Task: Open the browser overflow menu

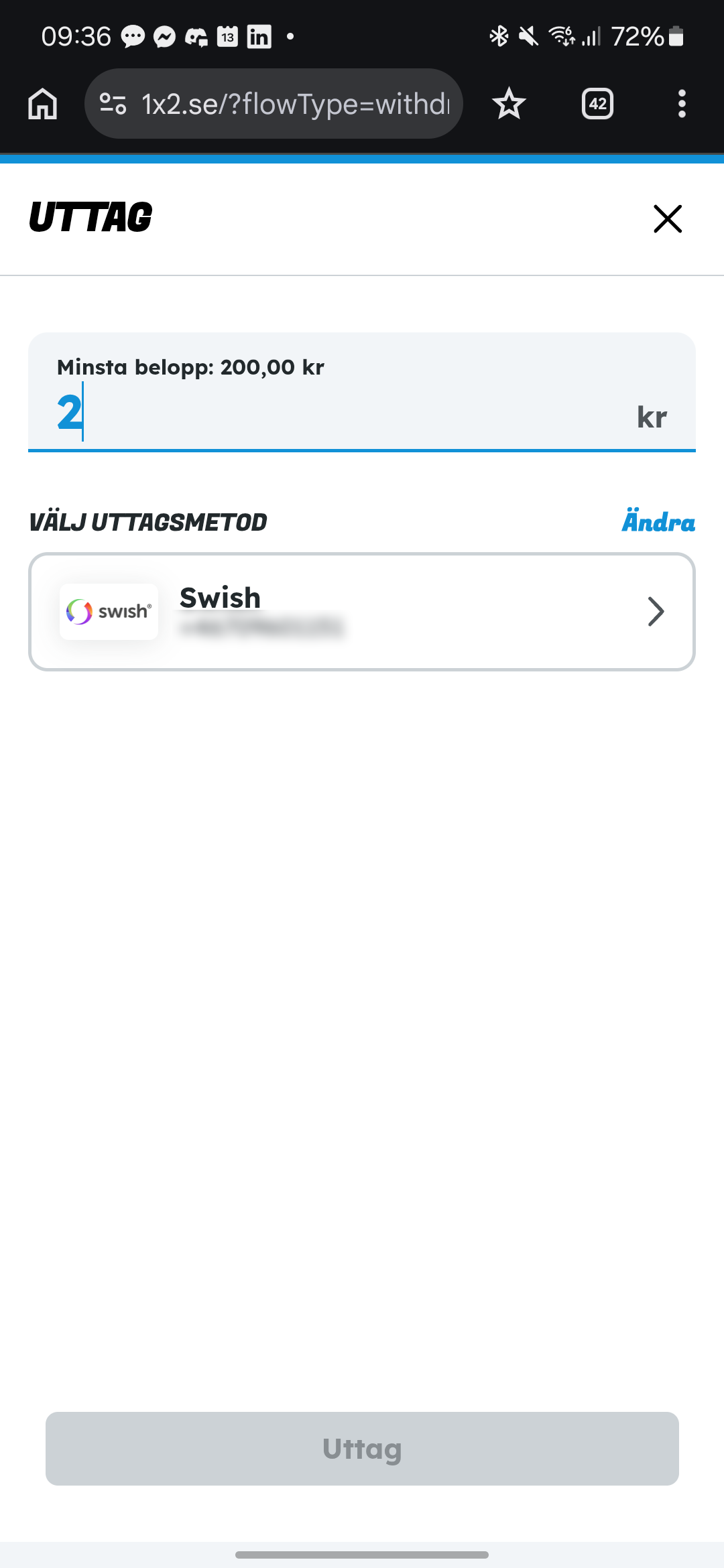Action: coord(682,104)
